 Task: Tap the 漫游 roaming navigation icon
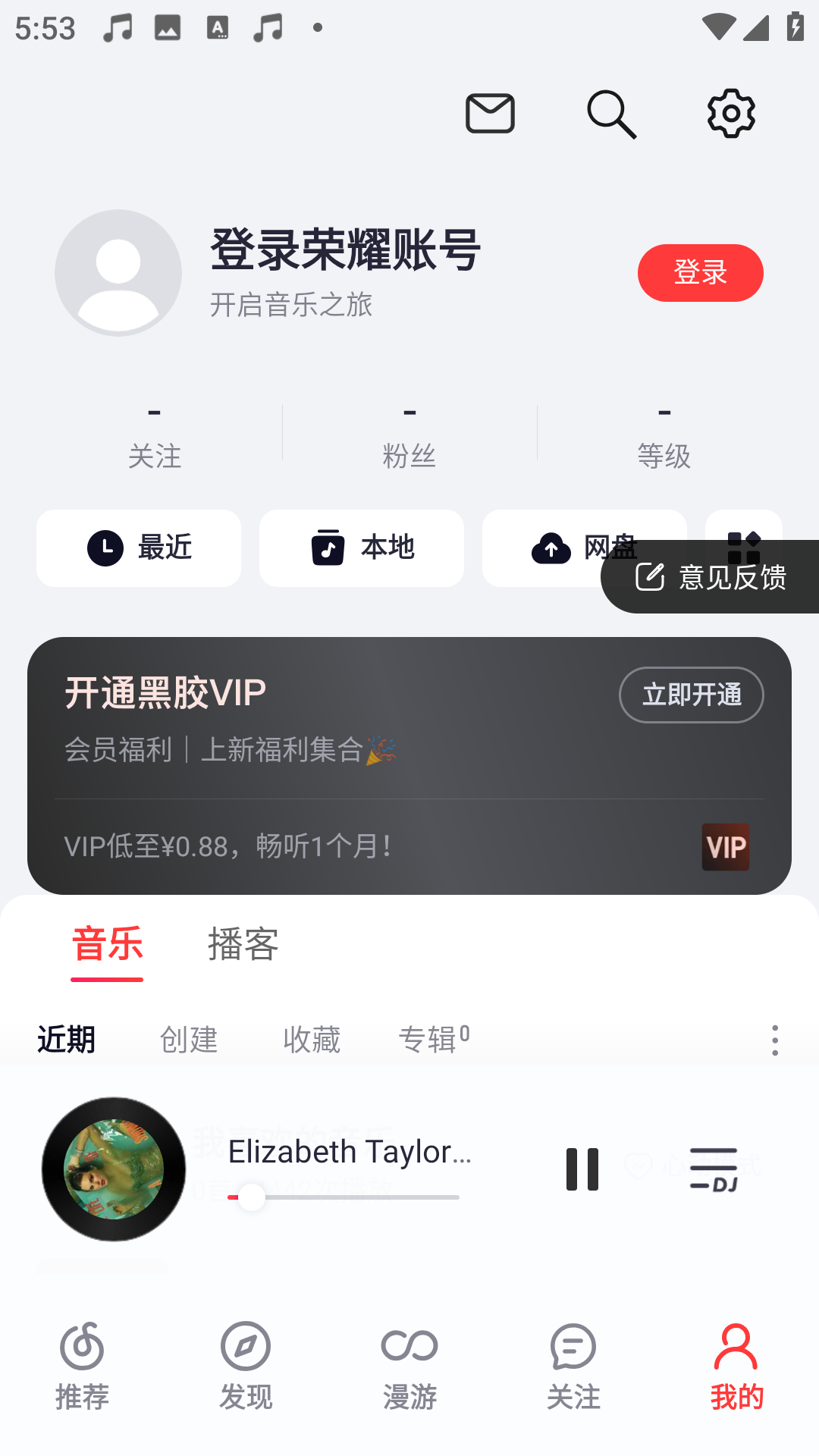pyautogui.click(x=409, y=1365)
